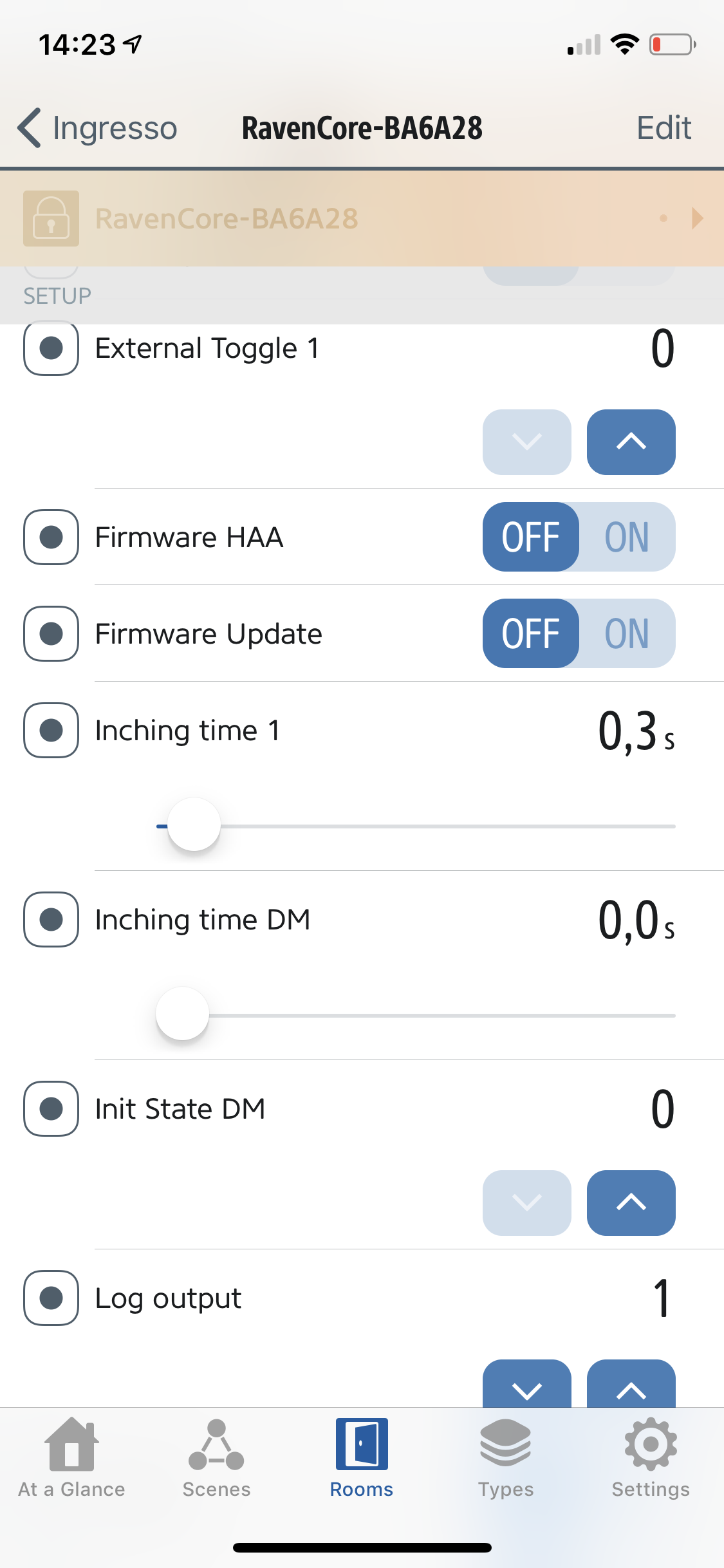
Task: Set Firmware Update to OFF
Action: coord(530,634)
